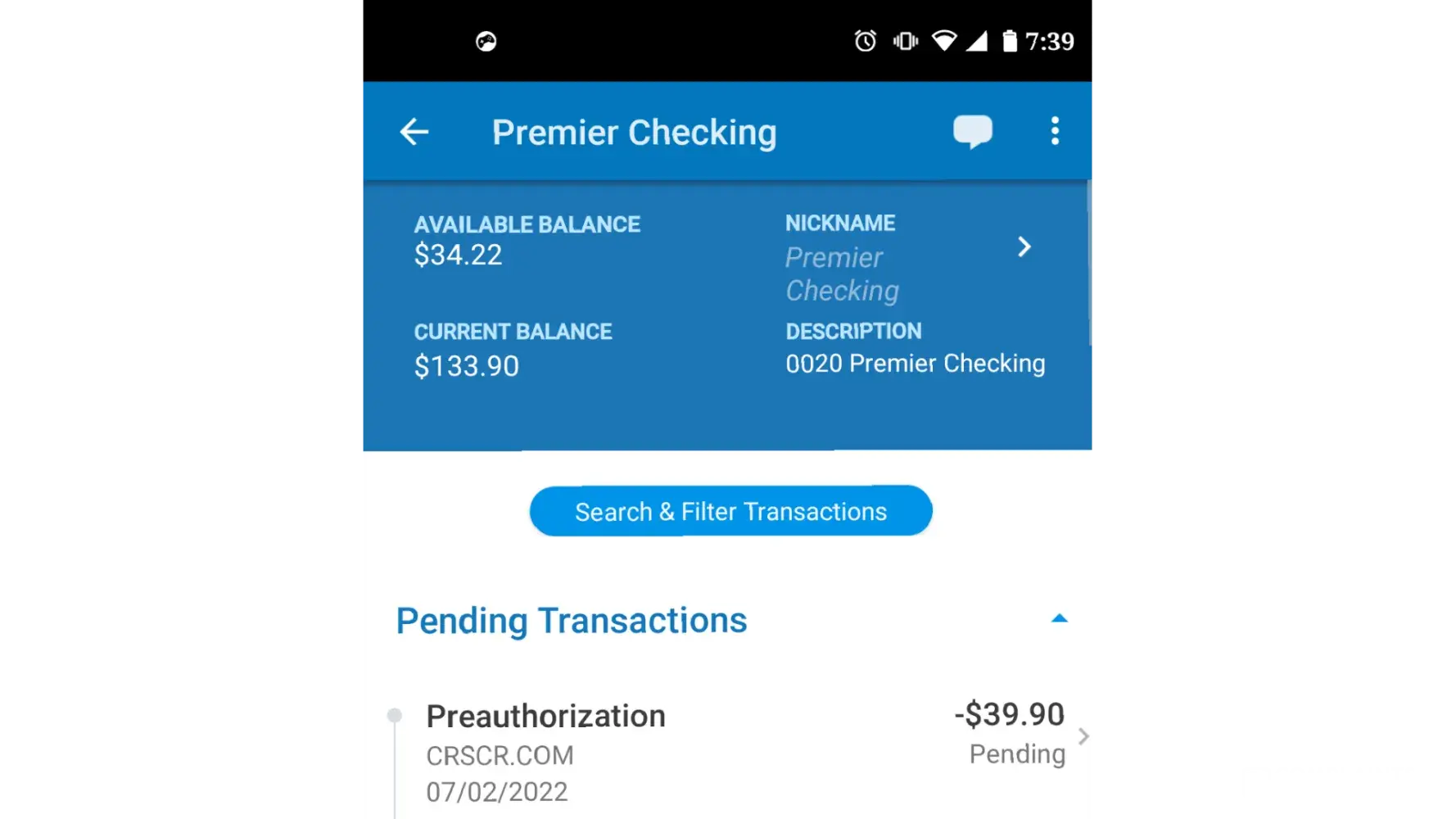Screen dimensions: 1456x819
Task: Open the chat message icon
Action: (972, 131)
